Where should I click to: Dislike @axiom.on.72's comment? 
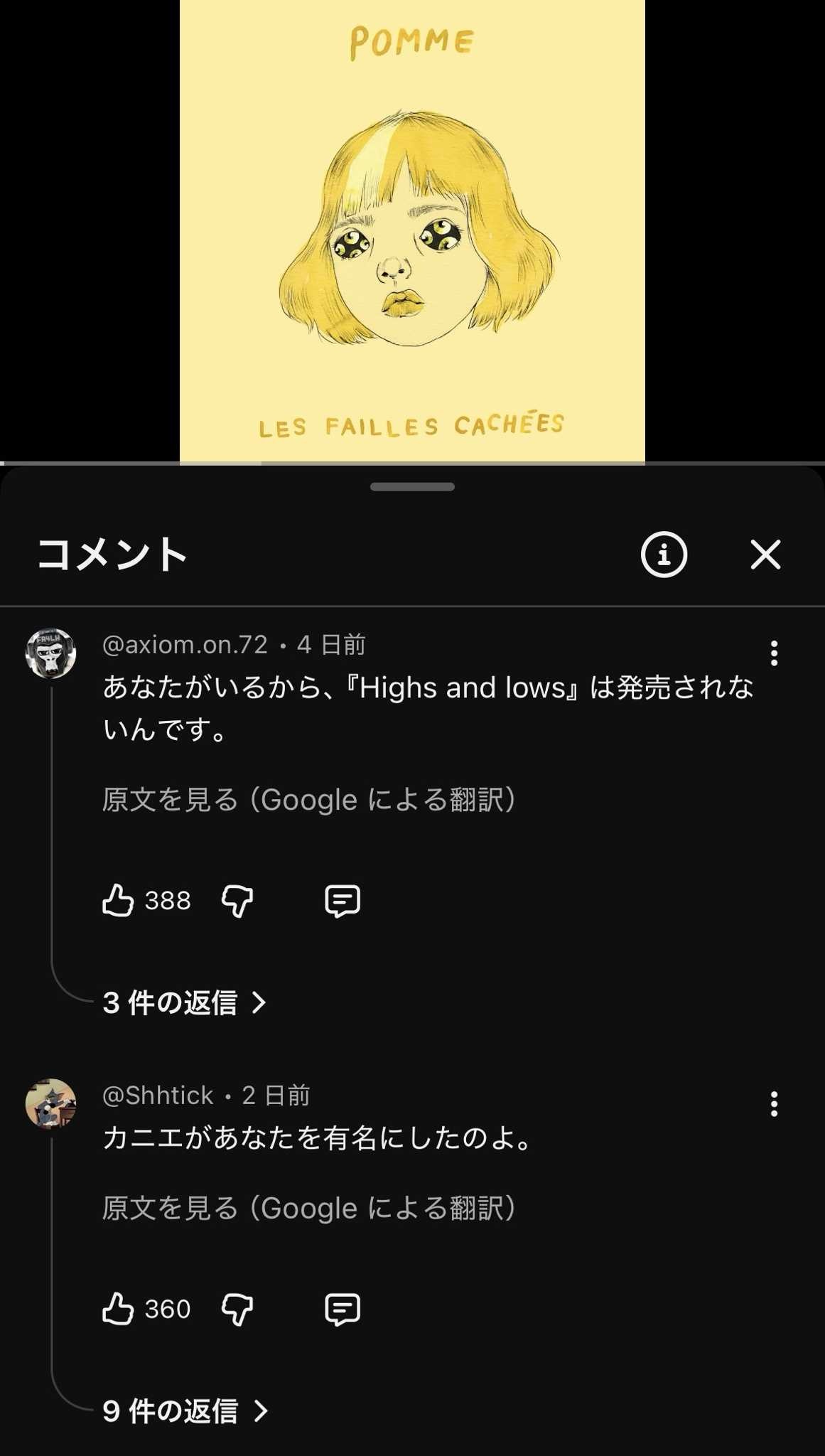tap(237, 901)
